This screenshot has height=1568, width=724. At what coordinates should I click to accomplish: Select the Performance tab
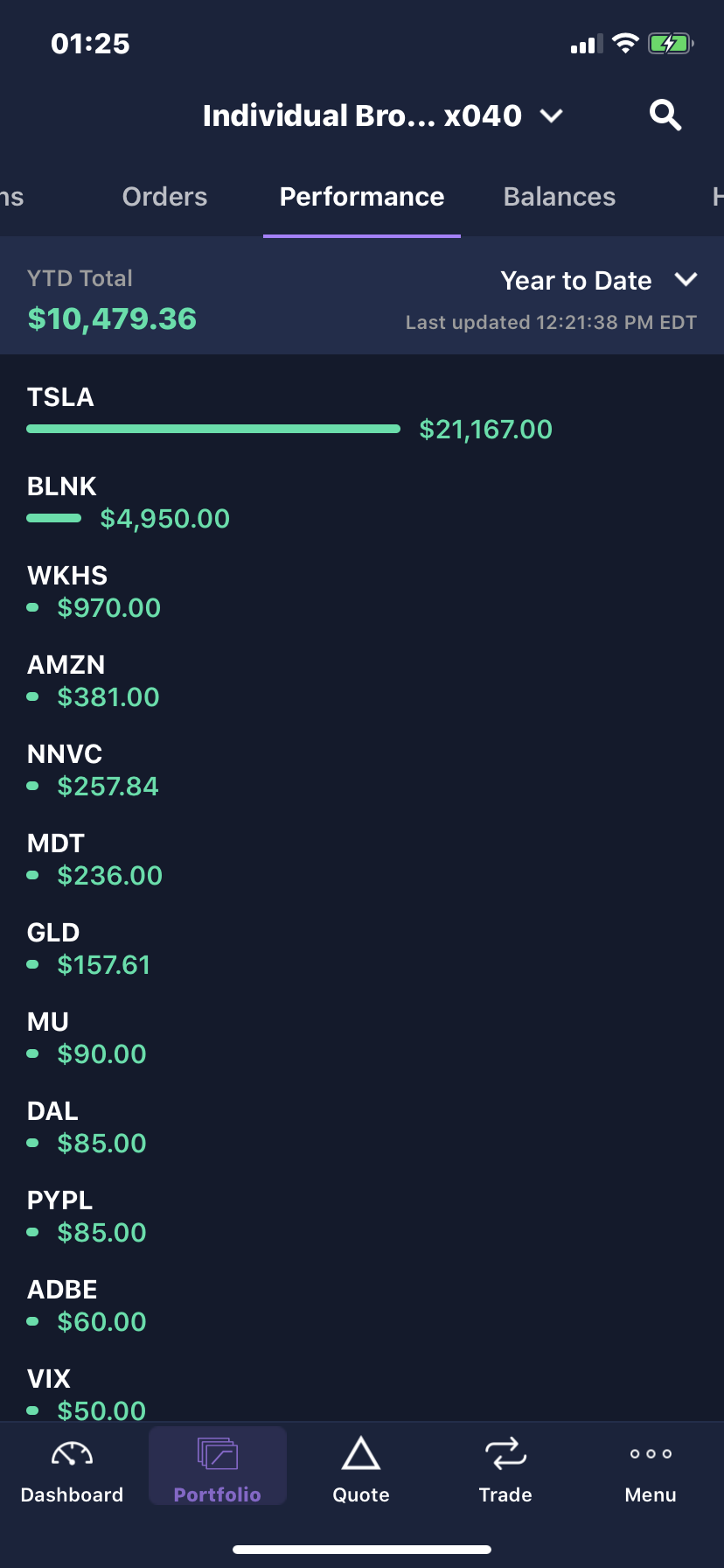tap(362, 197)
